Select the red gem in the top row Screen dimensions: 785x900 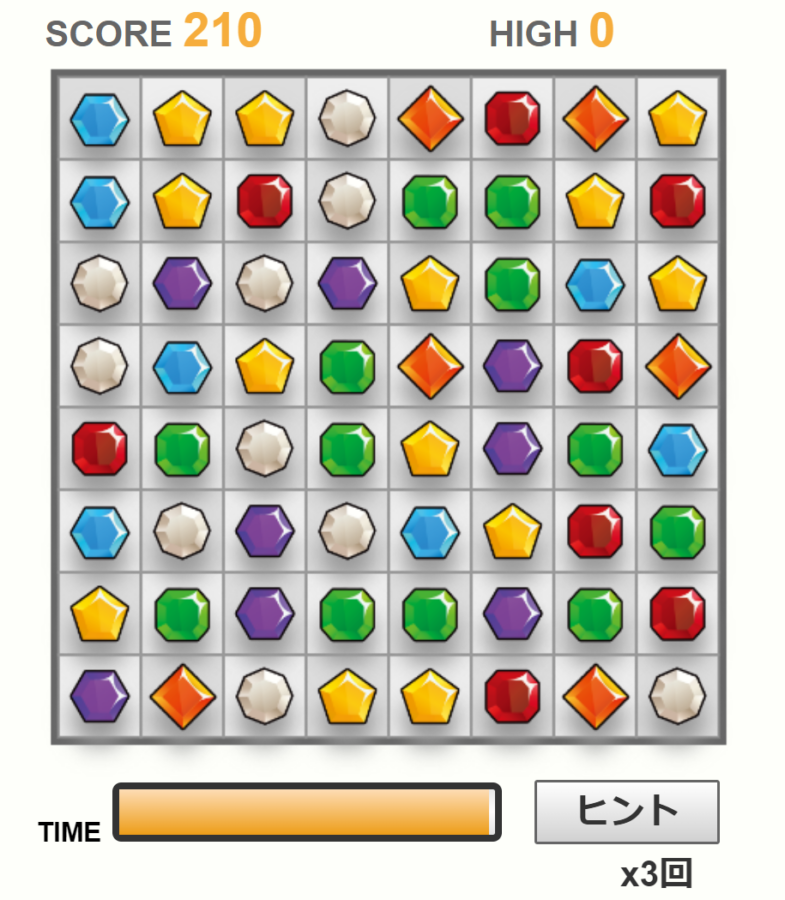click(x=512, y=119)
